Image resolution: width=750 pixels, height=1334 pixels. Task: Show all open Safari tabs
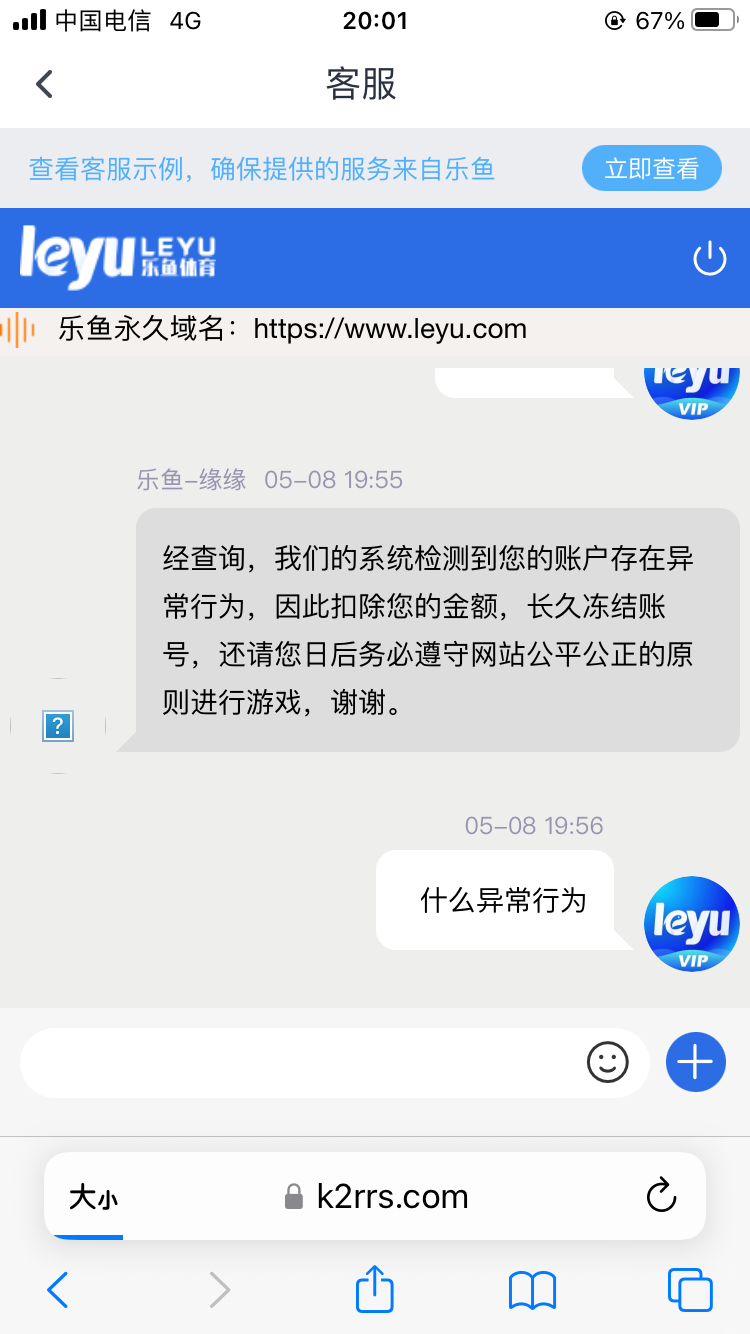tap(689, 1290)
